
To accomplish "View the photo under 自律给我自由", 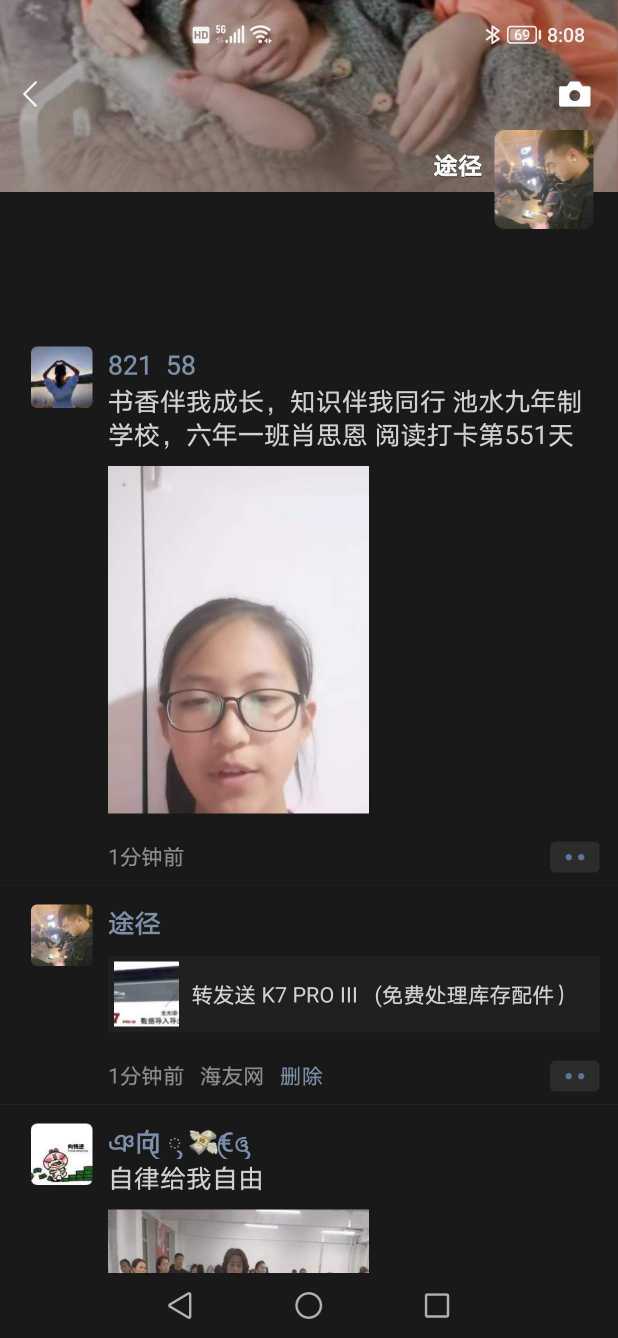I will click(x=238, y=1241).
